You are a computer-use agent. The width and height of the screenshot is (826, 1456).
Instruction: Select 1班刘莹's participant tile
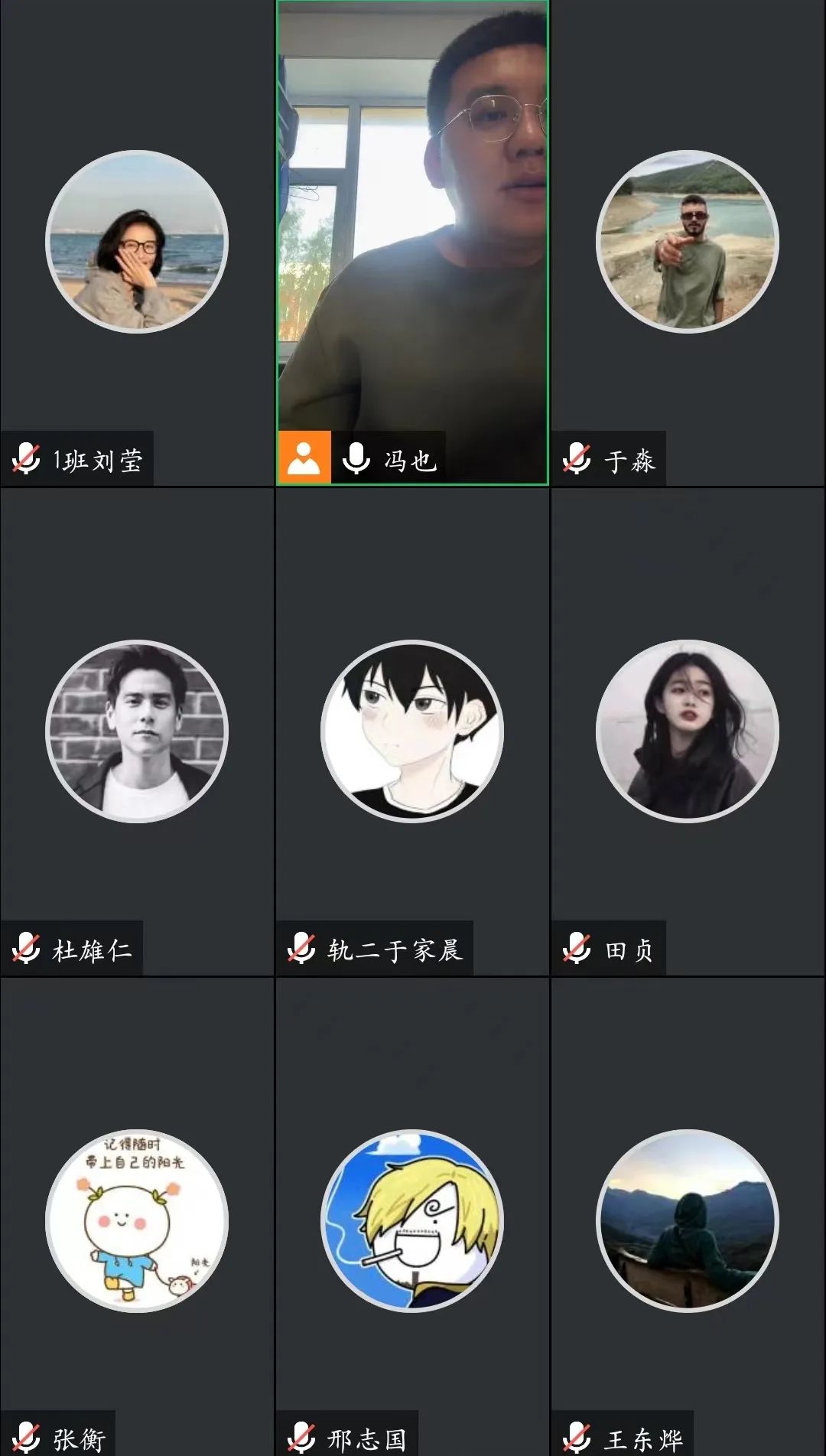[137, 242]
